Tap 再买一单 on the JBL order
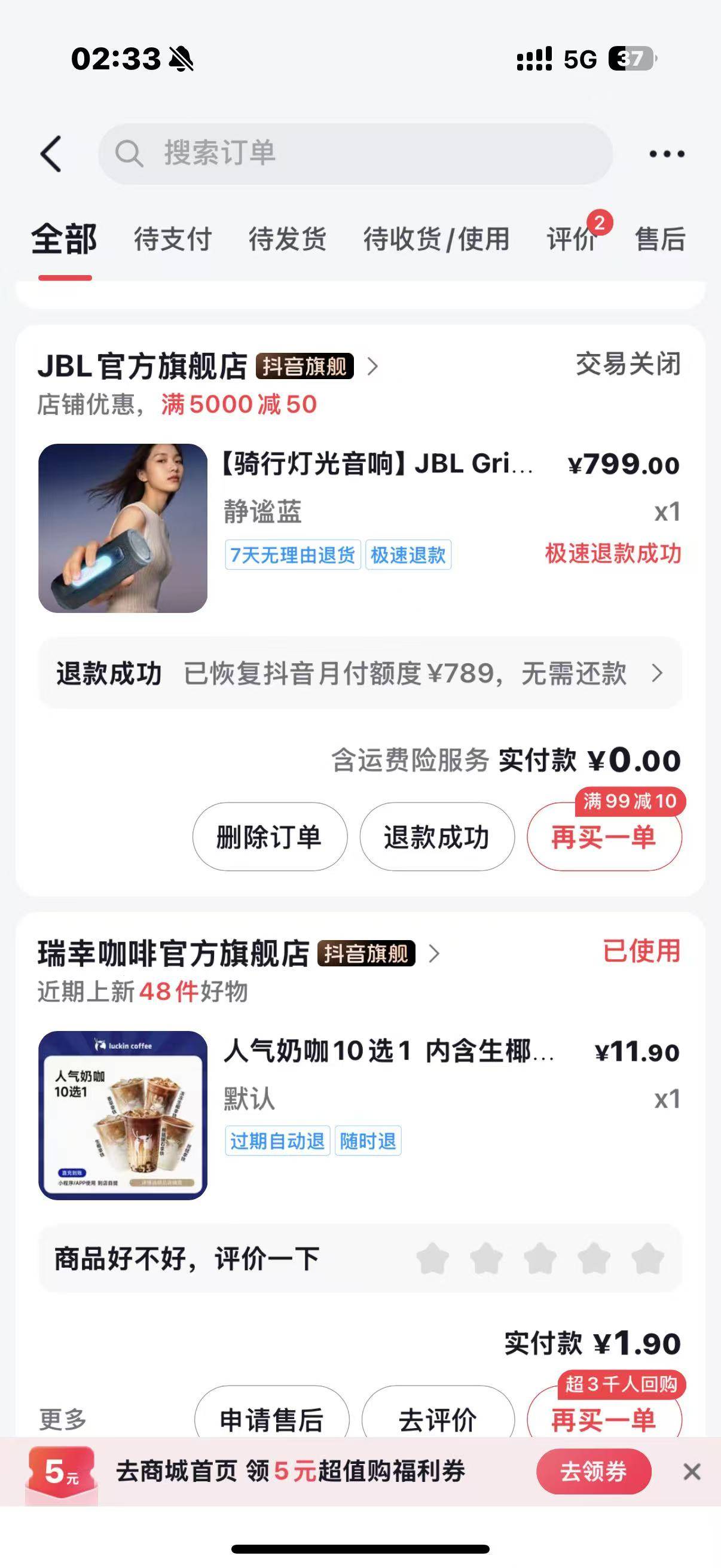 [604, 837]
